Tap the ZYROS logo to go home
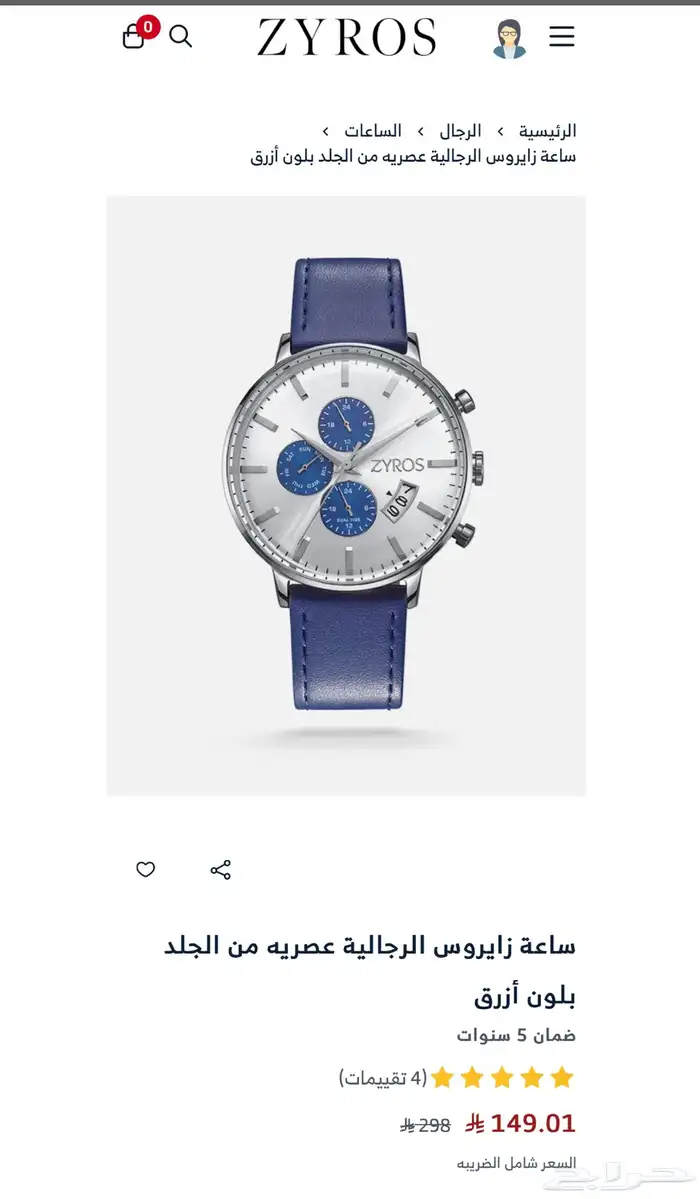The width and height of the screenshot is (700, 1199). [x=347, y=37]
